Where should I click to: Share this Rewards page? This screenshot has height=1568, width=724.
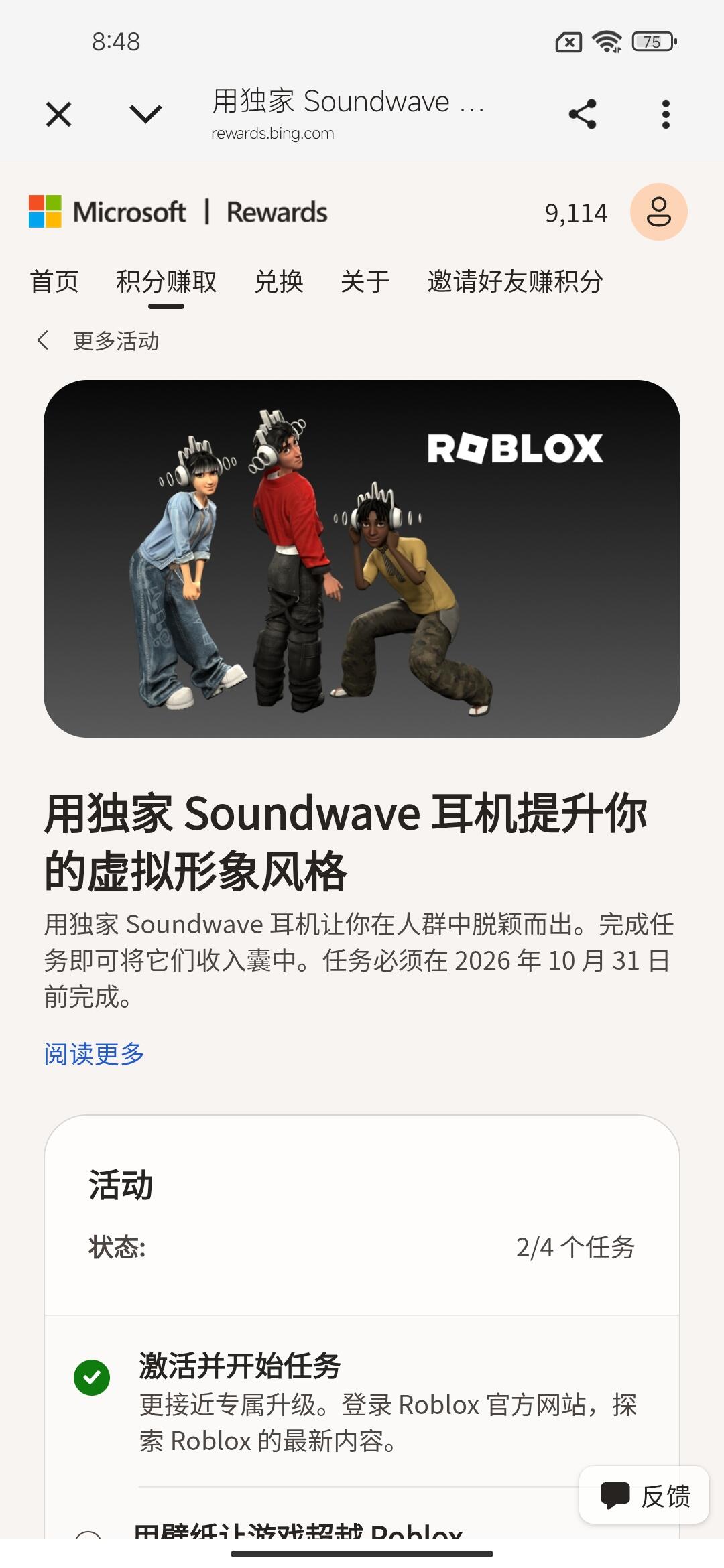pos(582,114)
